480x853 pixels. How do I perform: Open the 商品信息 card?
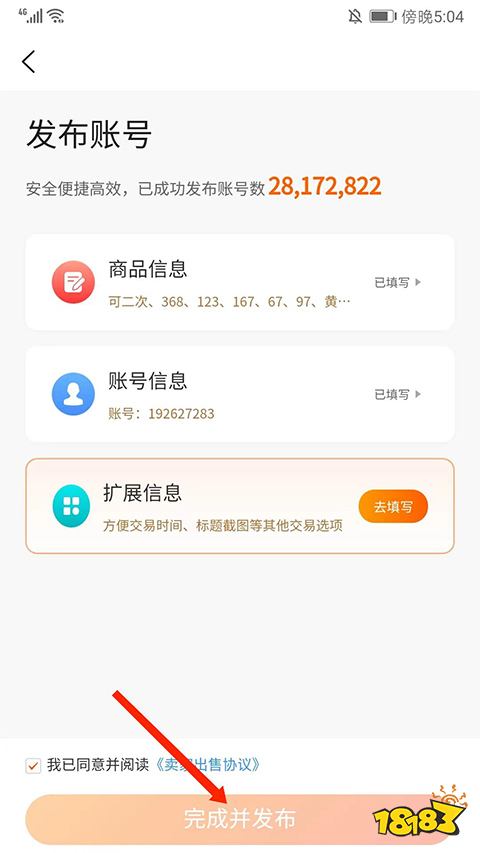coord(240,282)
